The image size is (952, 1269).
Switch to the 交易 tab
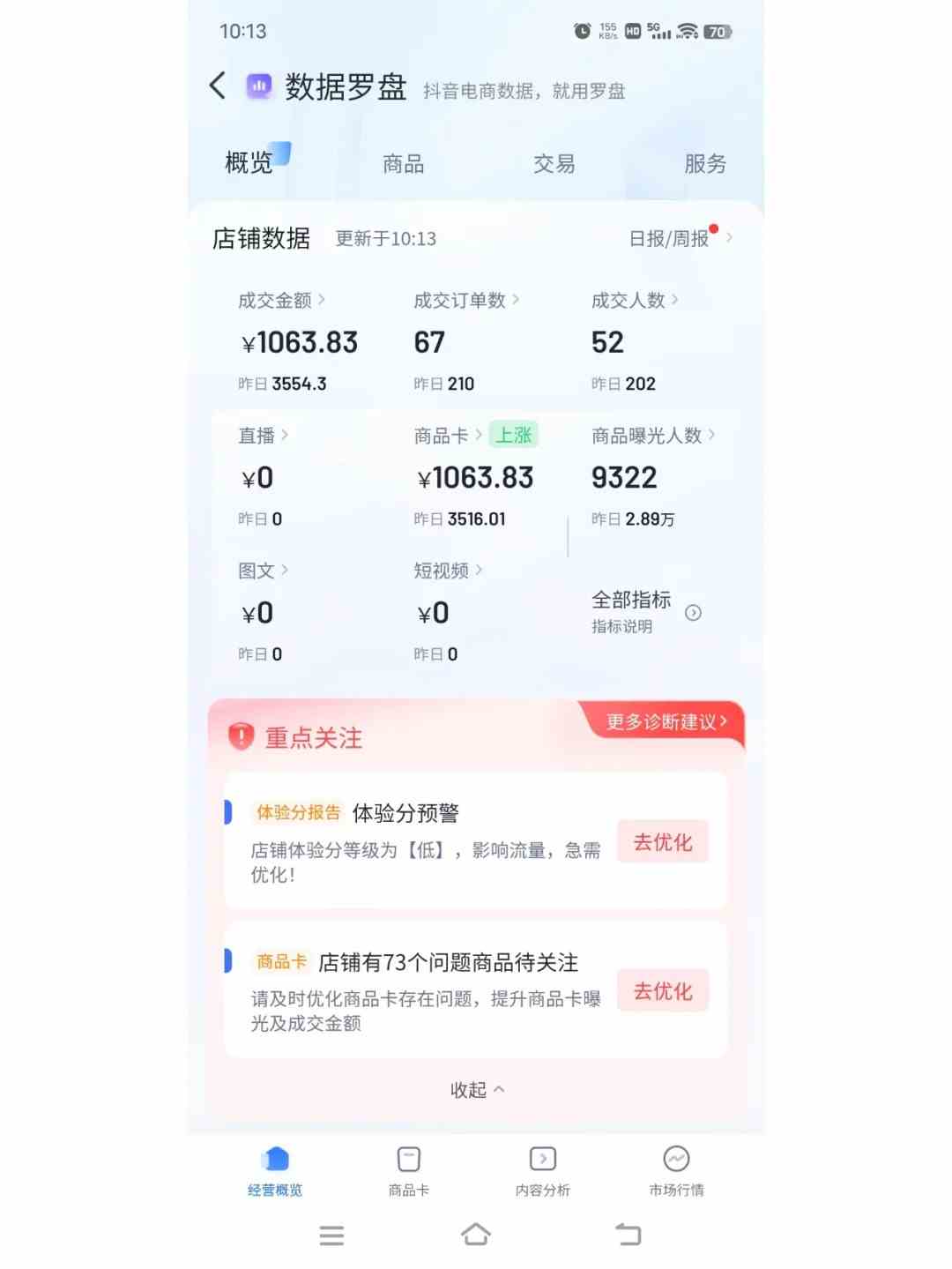pos(554,163)
